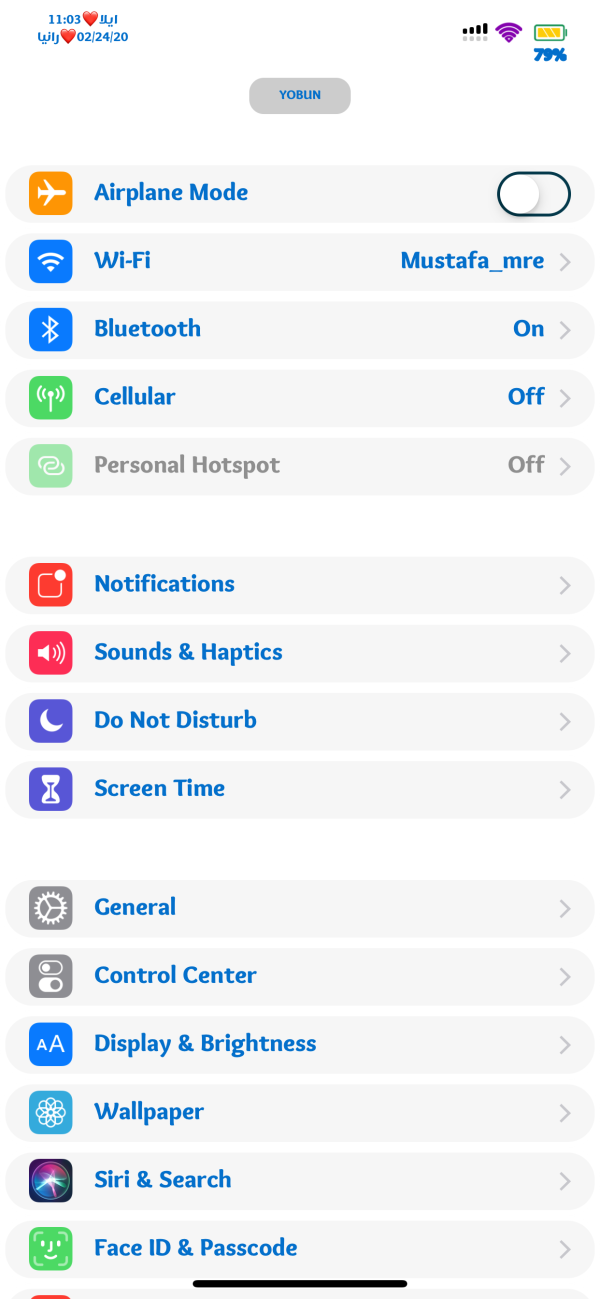View Screen Time settings

point(300,789)
